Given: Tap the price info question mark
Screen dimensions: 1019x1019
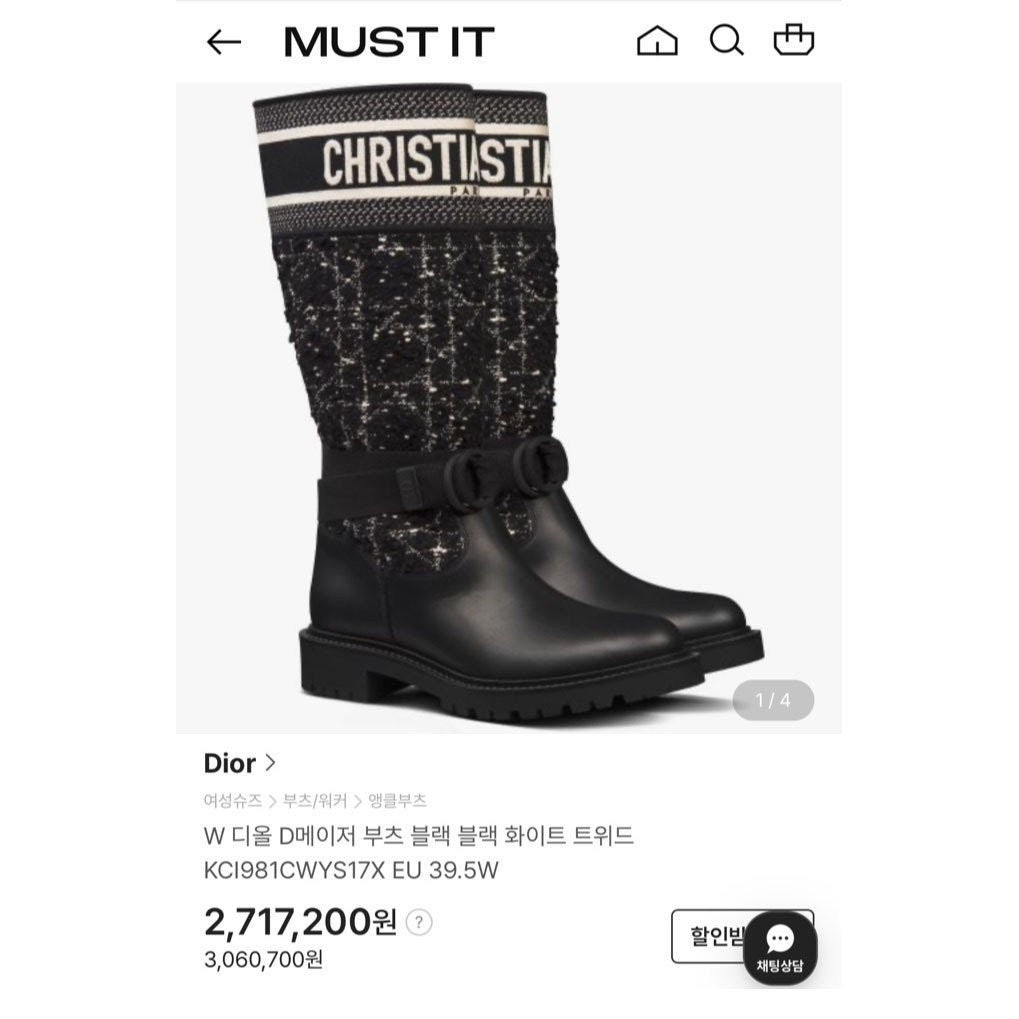Looking at the screenshot, I should [x=420, y=922].
